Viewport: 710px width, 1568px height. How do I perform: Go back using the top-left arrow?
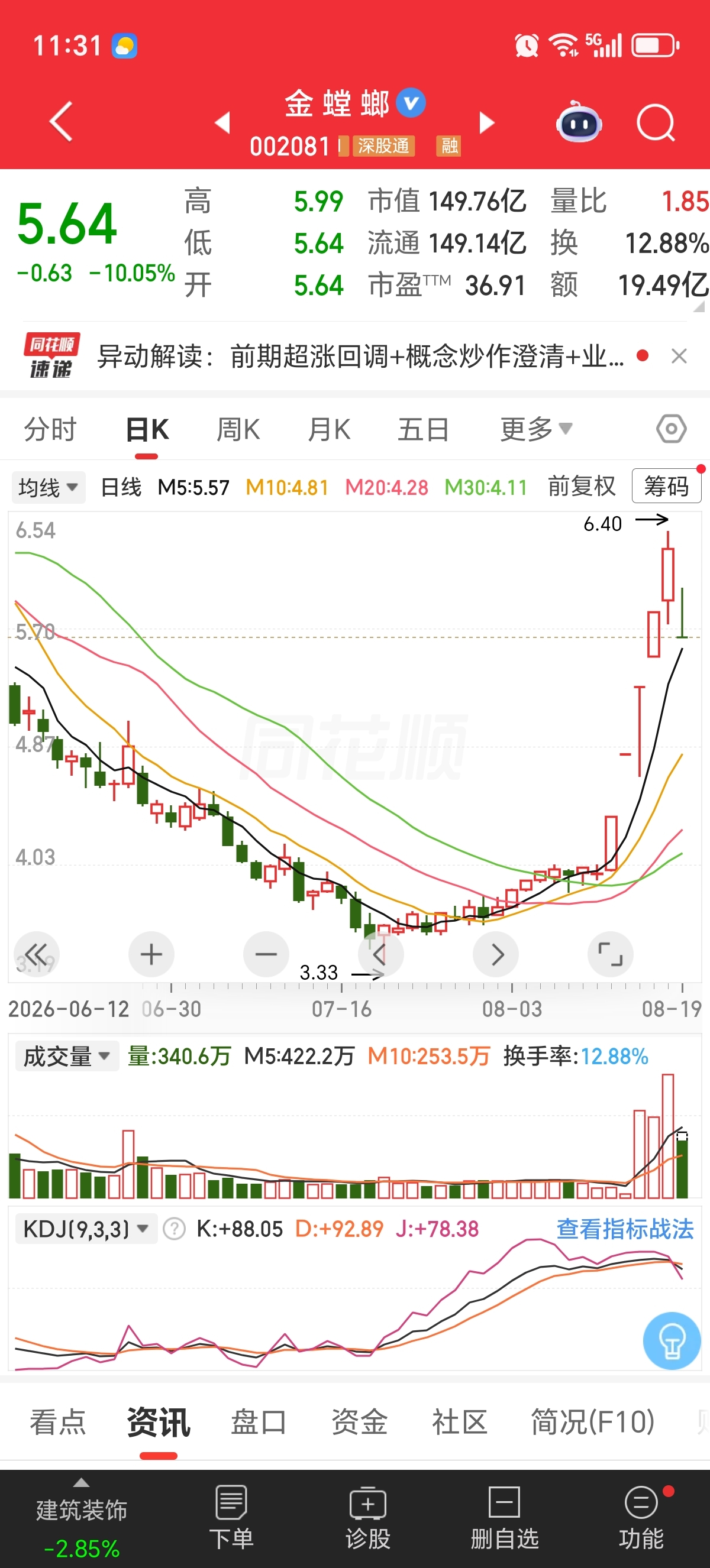point(62,122)
